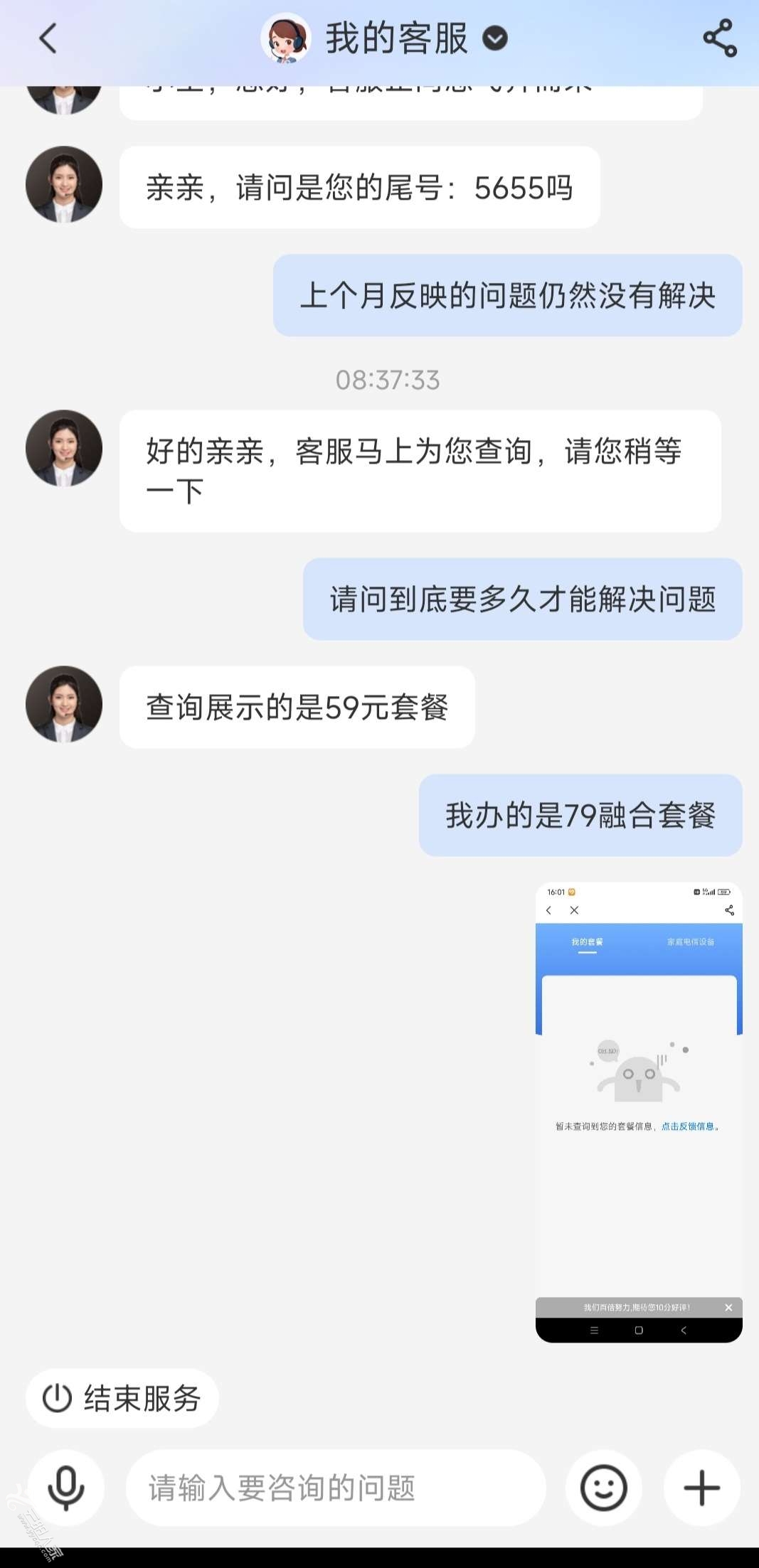Viewport: 759px width, 1568px height.
Task: Tap 结束服务 to end the session
Action: 122,1398
